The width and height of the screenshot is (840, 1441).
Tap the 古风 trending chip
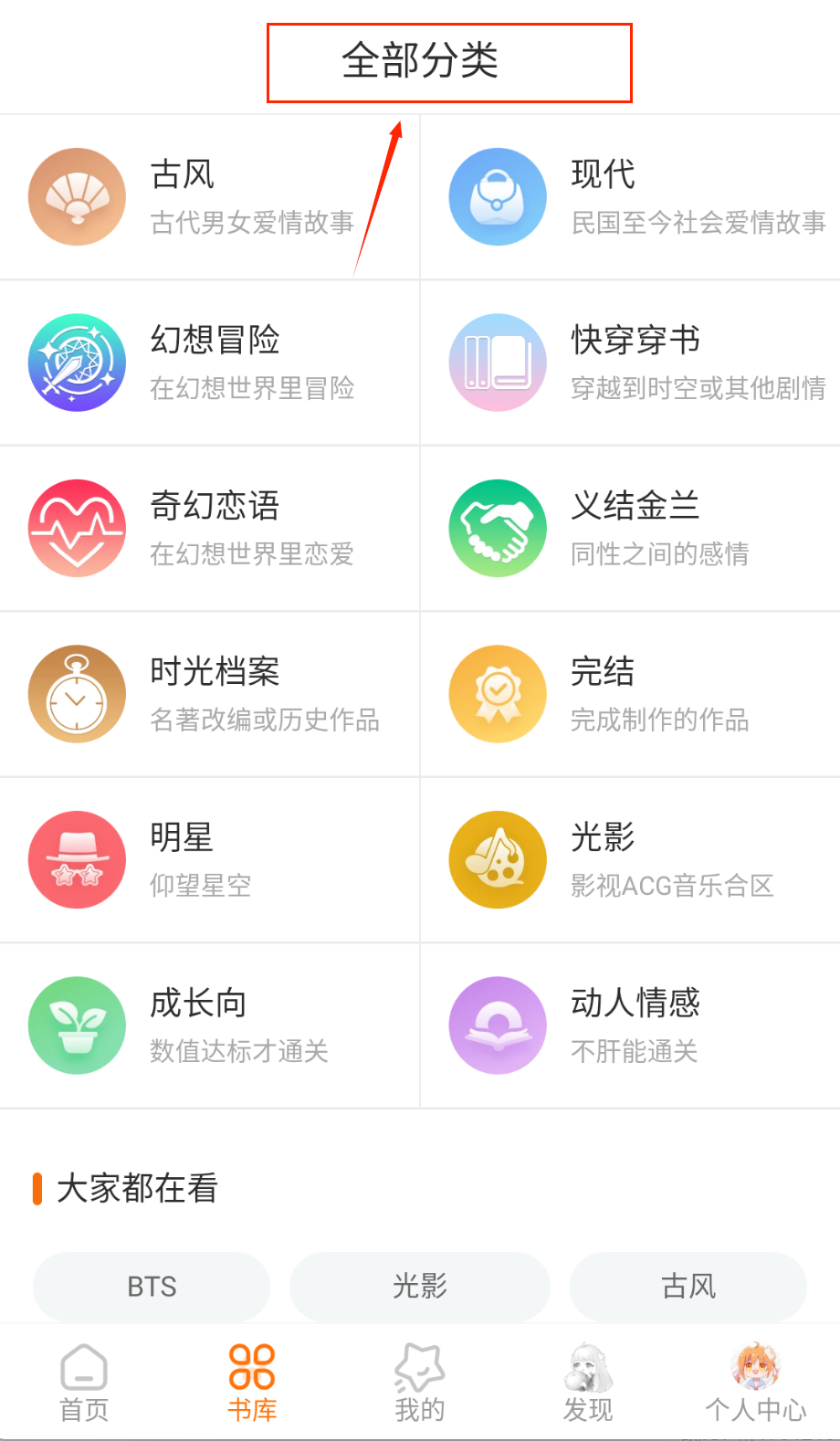click(x=688, y=1287)
